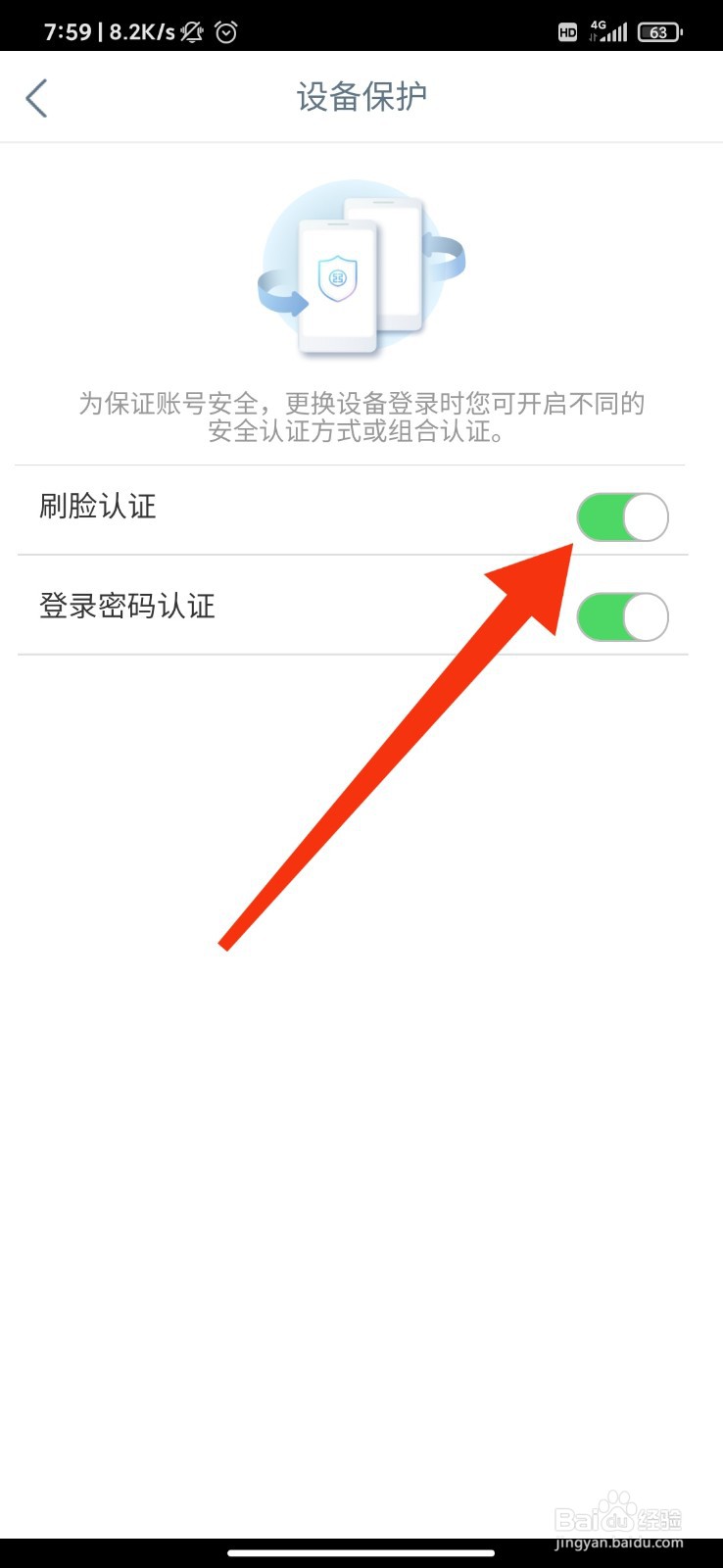Tap the shield icon in the device illustration
Image resolution: width=723 pixels, height=1568 pixels.
coord(338,277)
